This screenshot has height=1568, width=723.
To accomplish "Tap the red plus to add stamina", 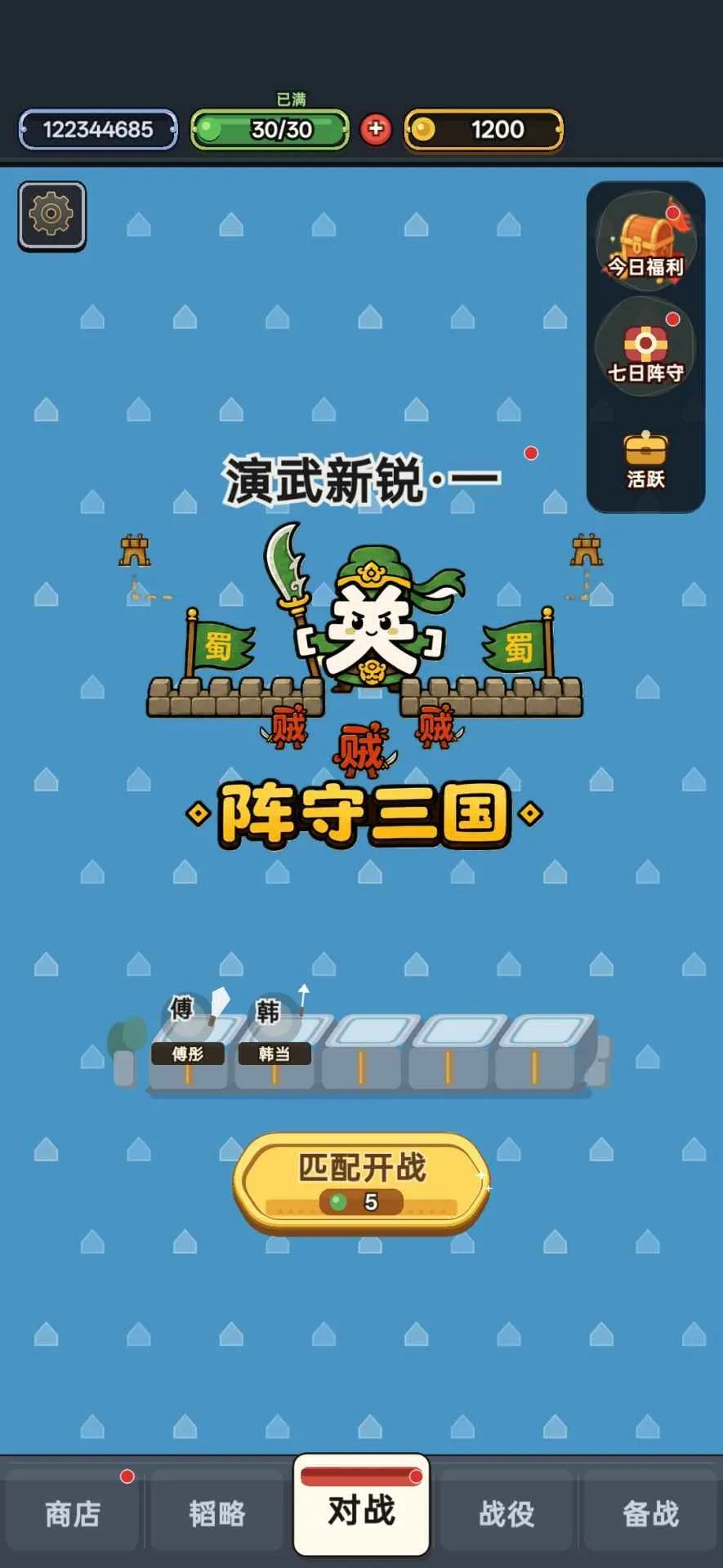I will point(376,129).
